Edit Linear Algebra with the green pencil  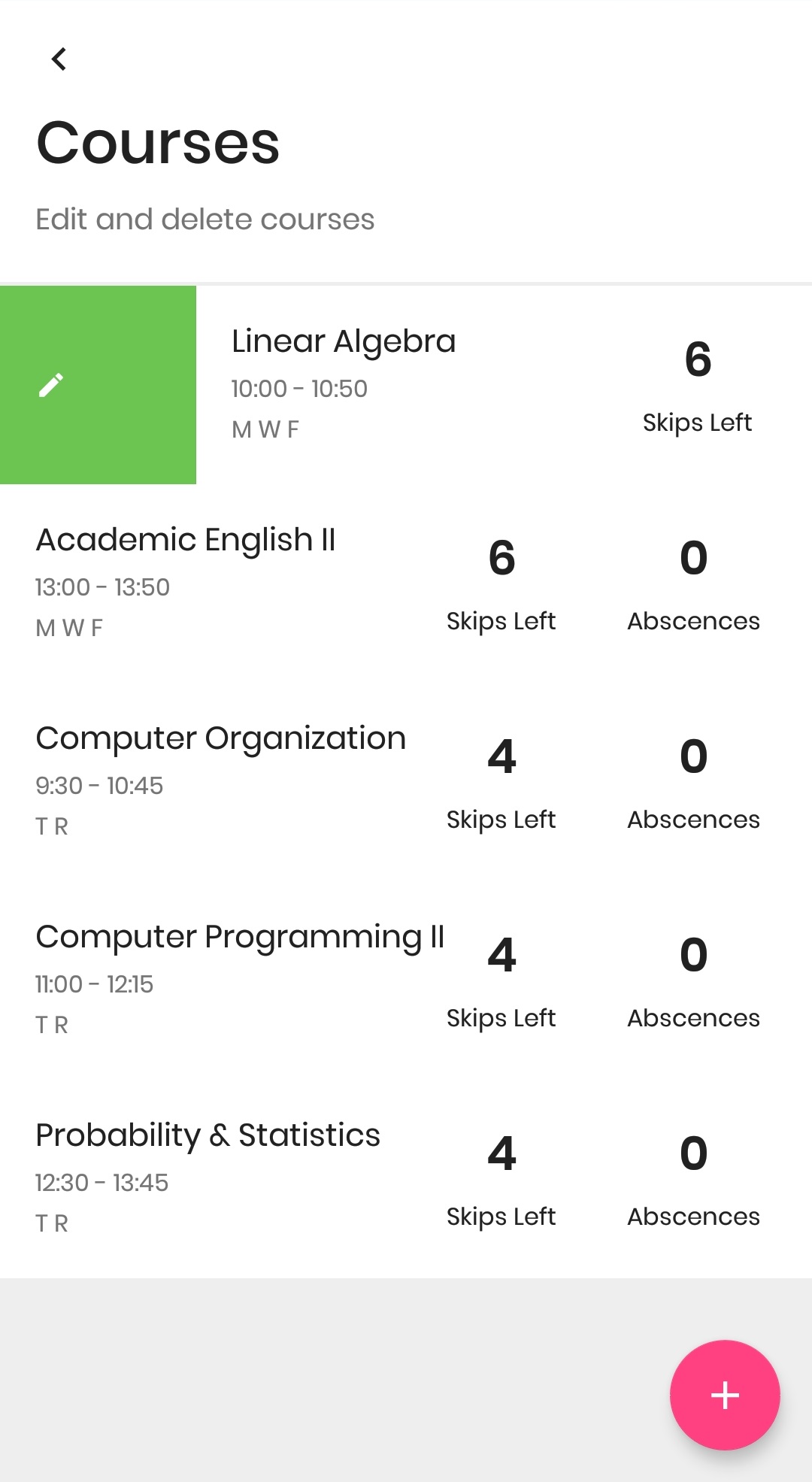(x=51, y=385)
